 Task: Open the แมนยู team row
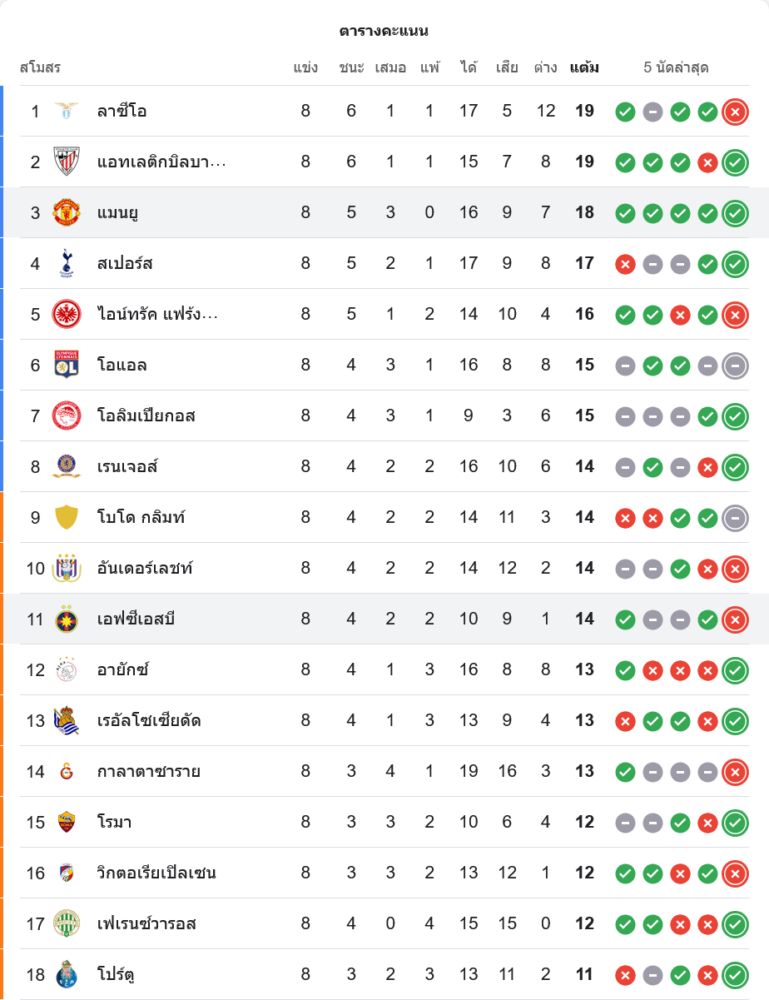(118, 213)
